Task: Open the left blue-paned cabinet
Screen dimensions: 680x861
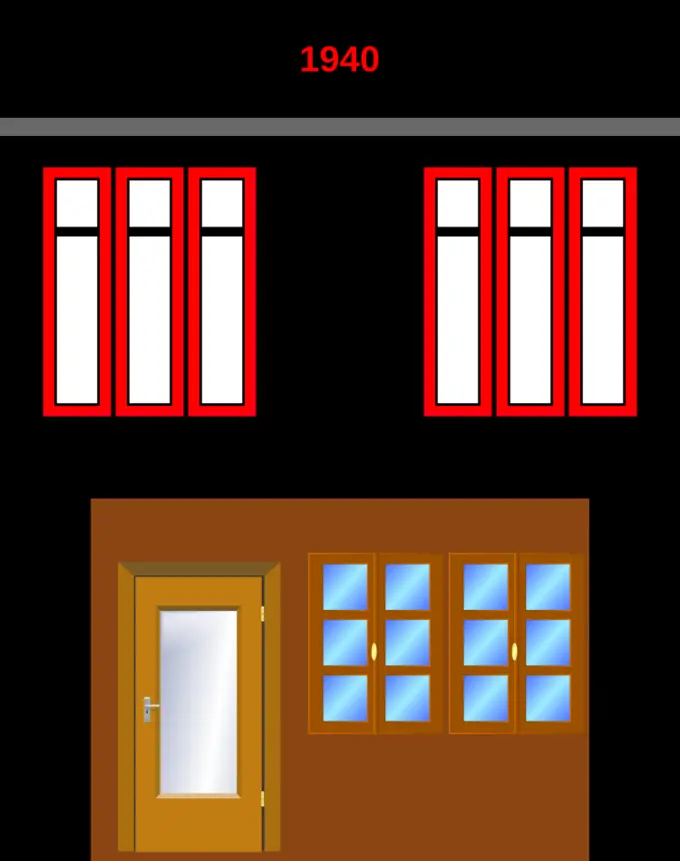Action: tap(375, 644)
